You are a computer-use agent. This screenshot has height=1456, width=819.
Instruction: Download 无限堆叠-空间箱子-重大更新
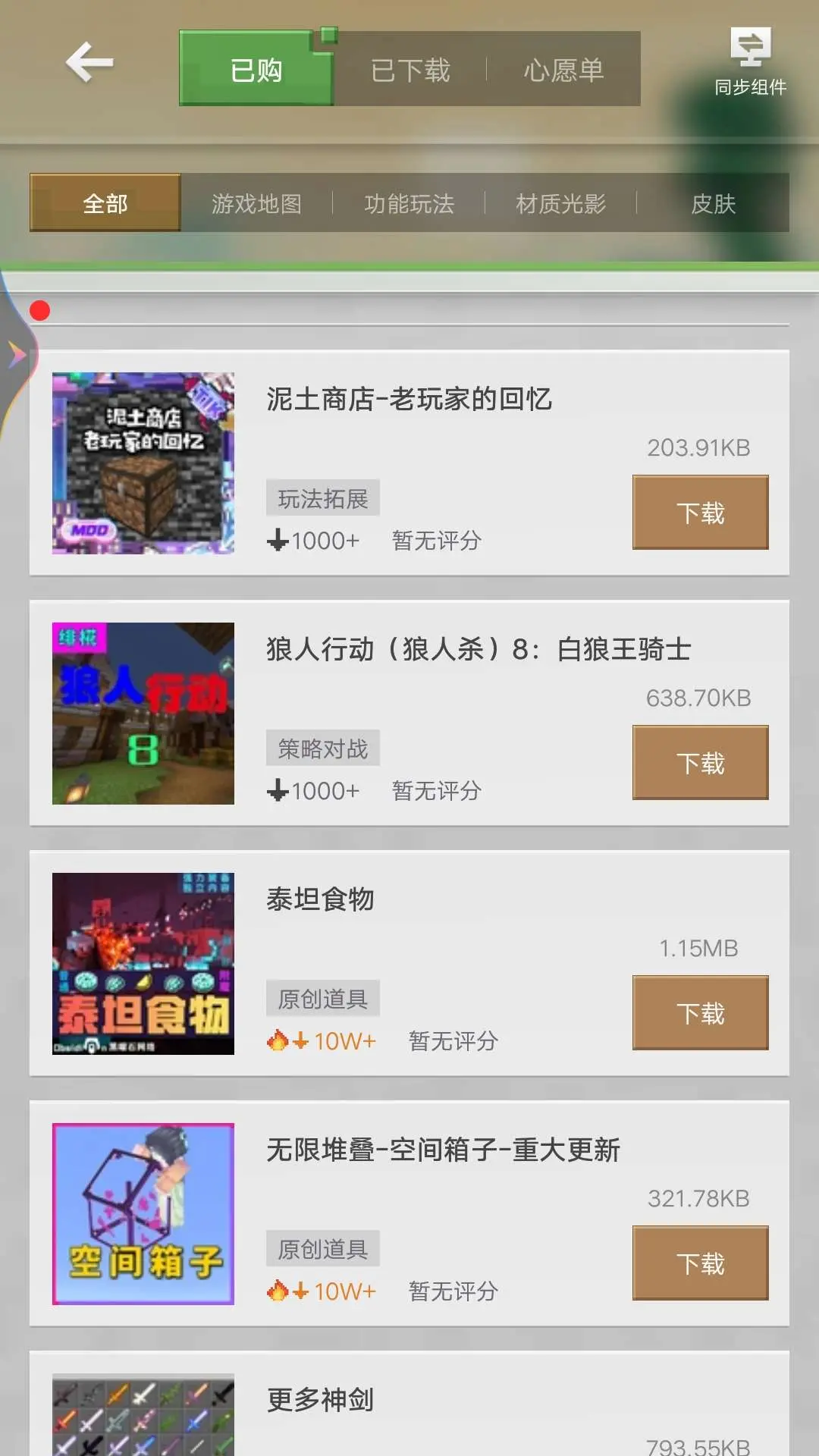click(701, 1263)
